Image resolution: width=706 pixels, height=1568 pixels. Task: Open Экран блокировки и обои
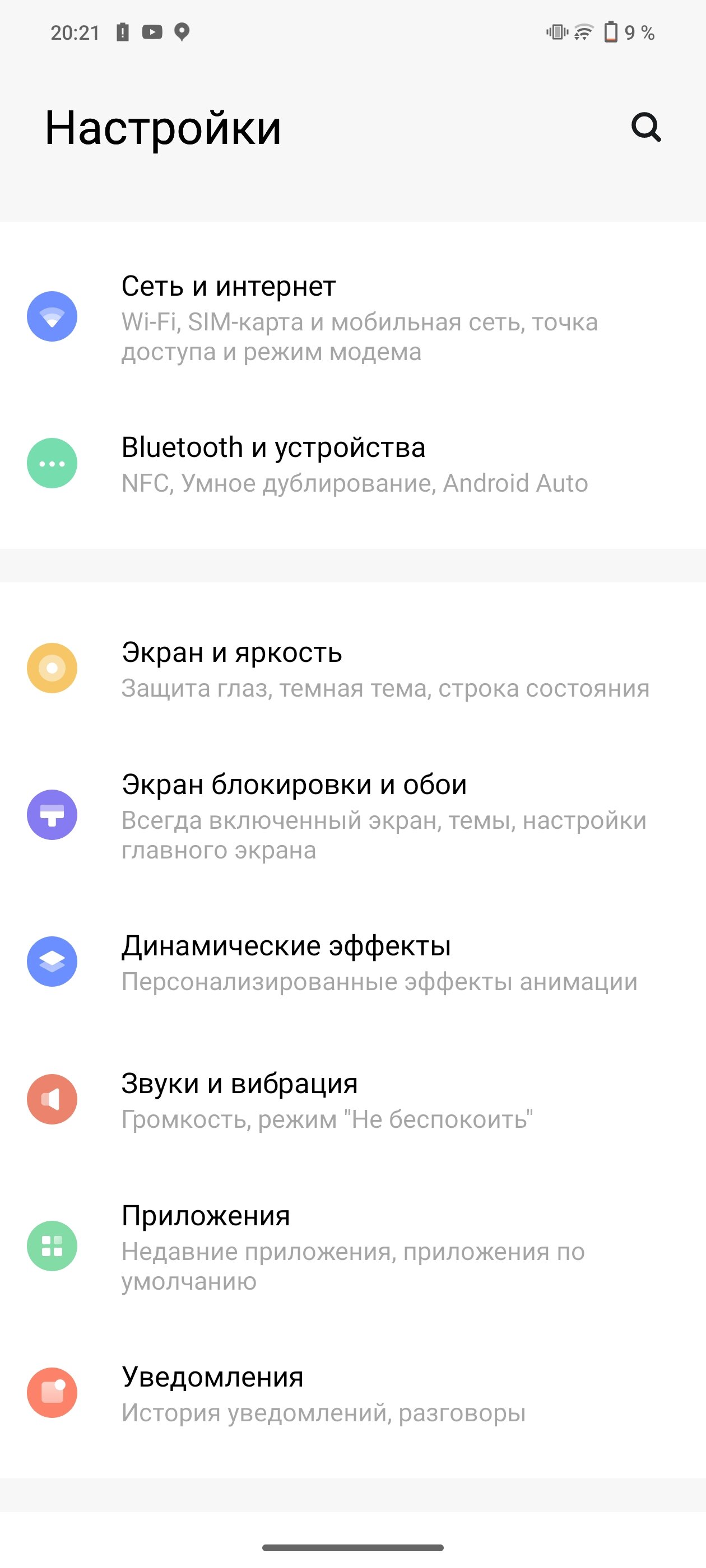point(352,815)
